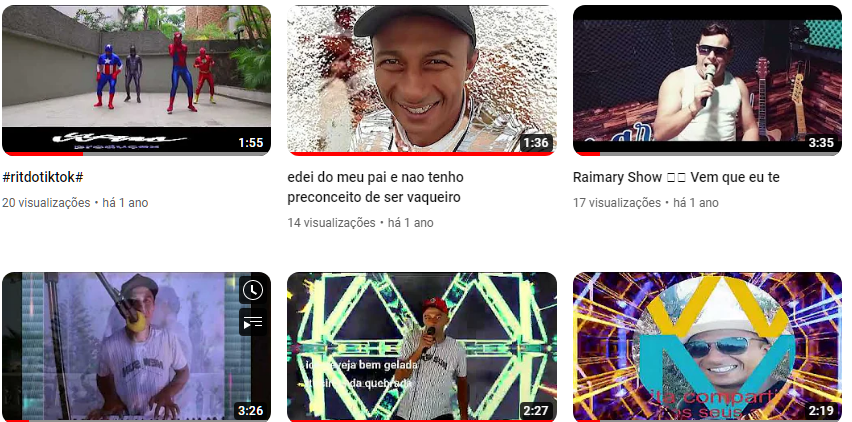Open the 2:19 video with sunglasses man

[x=707, y=347]
